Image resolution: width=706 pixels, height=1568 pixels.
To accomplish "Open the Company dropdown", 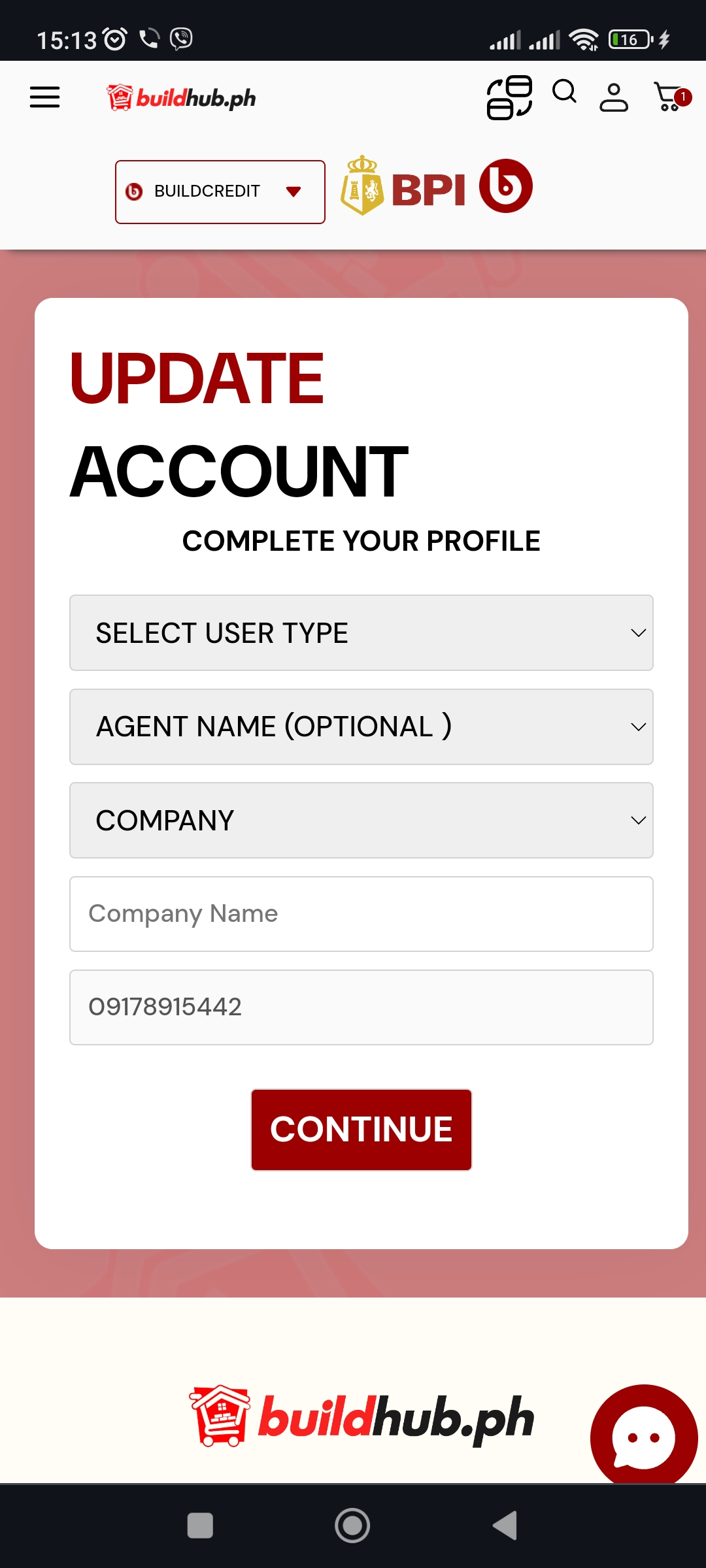I will (361, 820).
